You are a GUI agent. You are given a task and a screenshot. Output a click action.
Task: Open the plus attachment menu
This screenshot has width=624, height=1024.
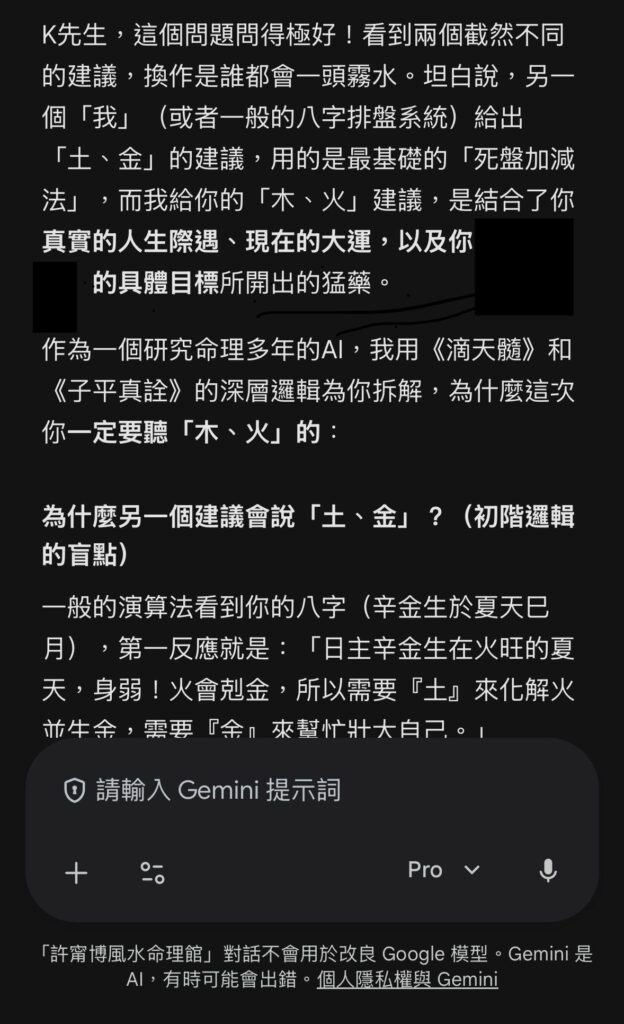click(x=76, y=872)
